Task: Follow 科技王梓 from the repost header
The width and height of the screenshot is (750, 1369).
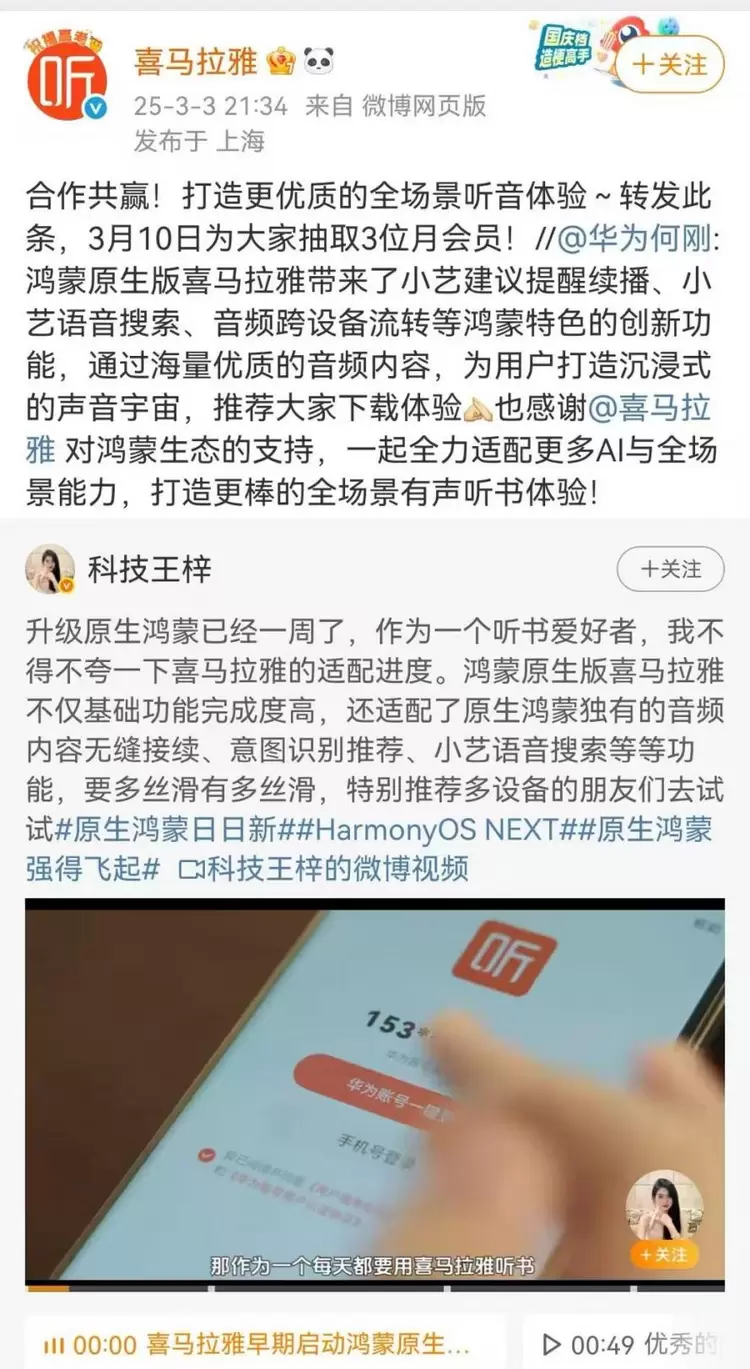Action: pyautogui.click(x=670, y=569)
